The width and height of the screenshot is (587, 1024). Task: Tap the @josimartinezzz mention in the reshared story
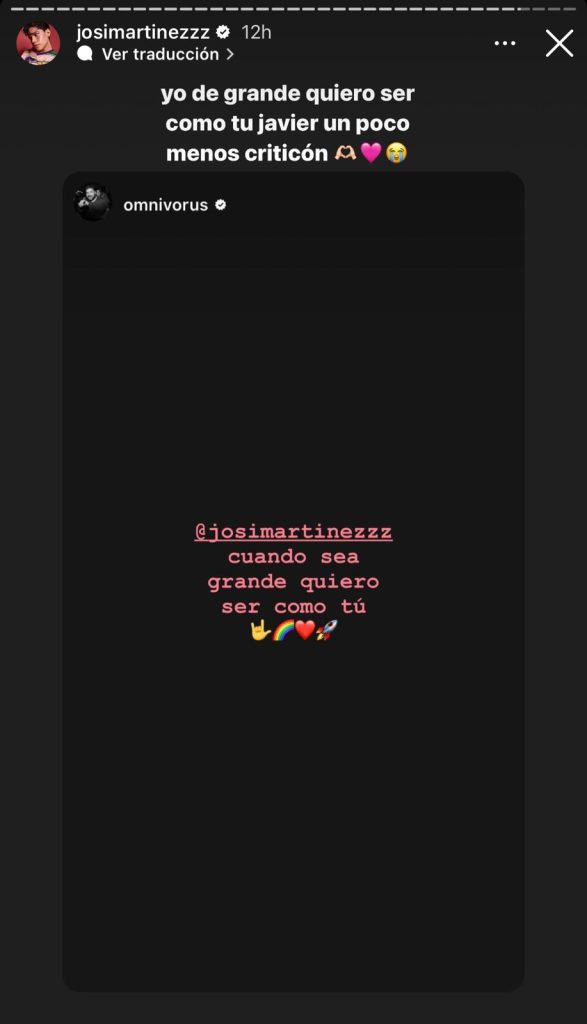[x=293, y=532]
